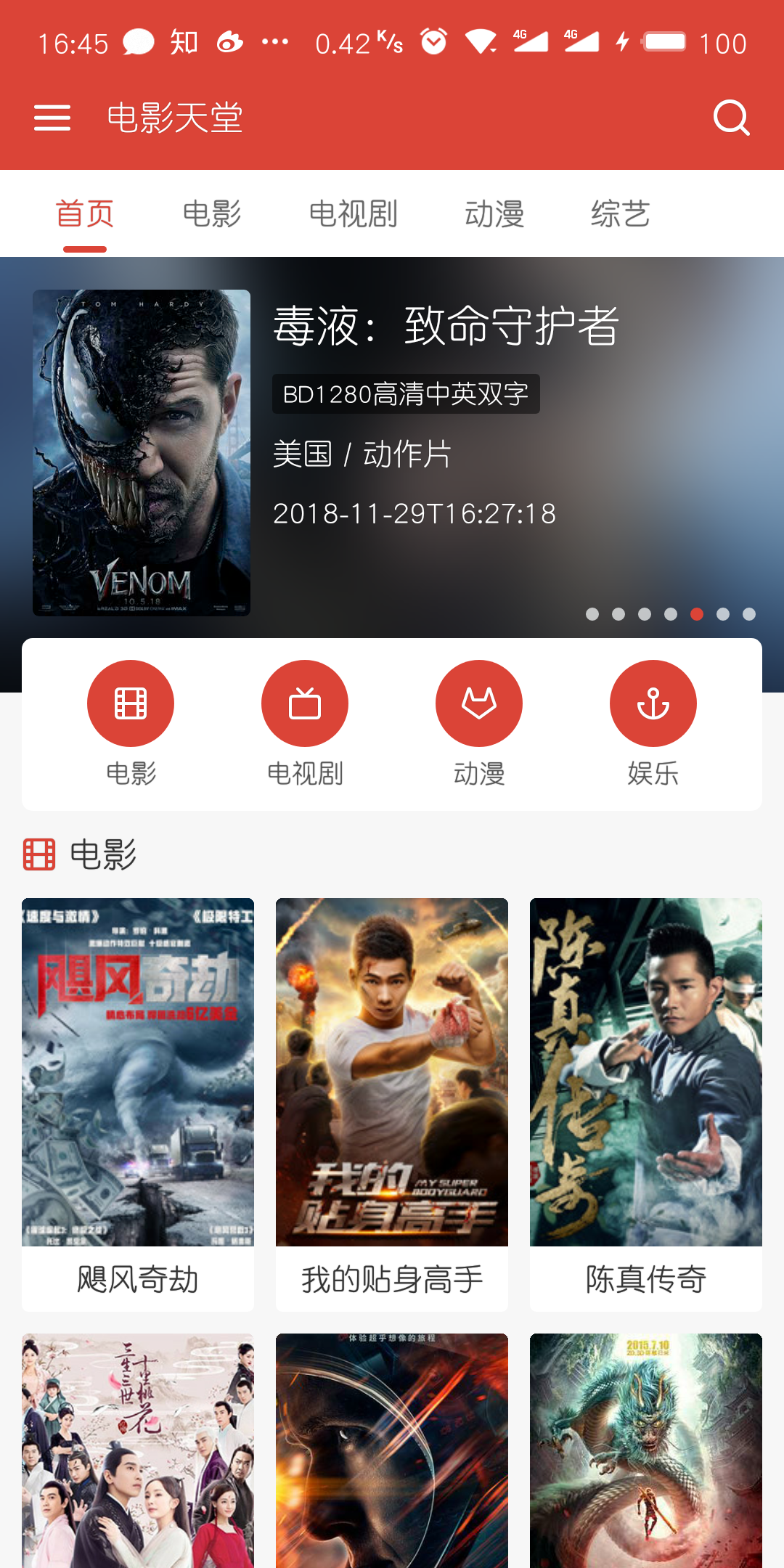Image resolution: width=784 pixels, height=1568 pixels.
Task: Open the movie 我的贴身高手
Action: 392,1104
